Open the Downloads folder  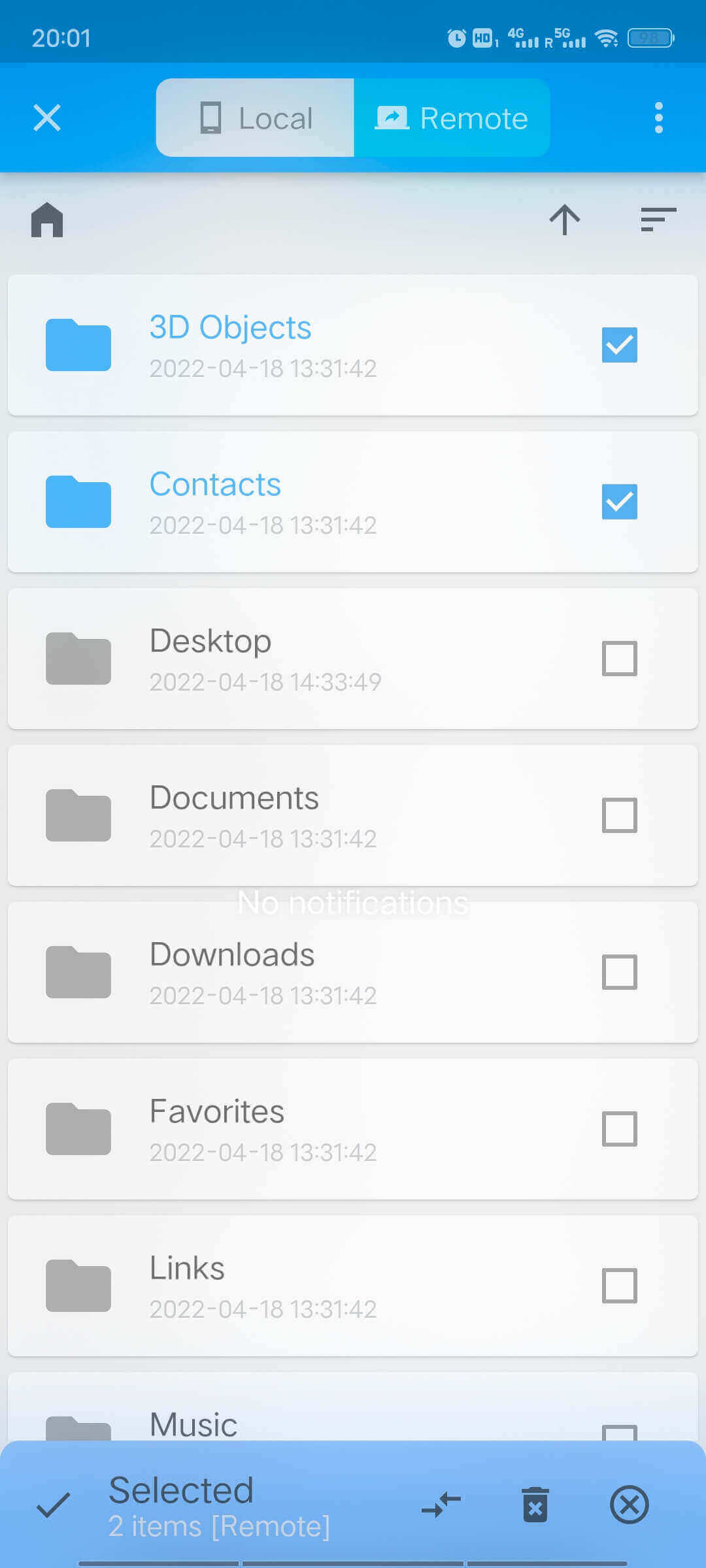pyautogui.click(x=261, y=972)
